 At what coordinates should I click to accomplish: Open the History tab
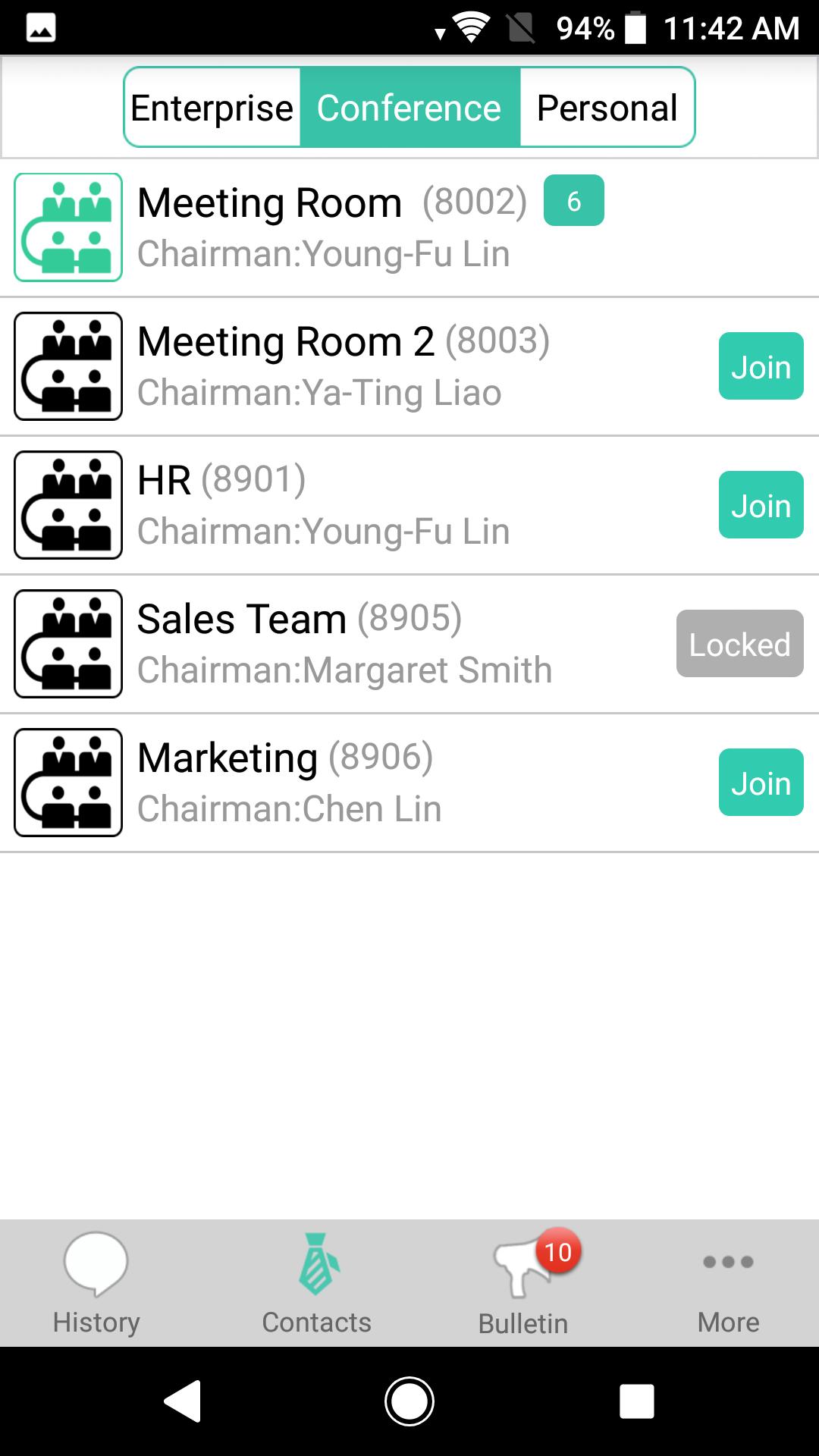(96, 1283)
